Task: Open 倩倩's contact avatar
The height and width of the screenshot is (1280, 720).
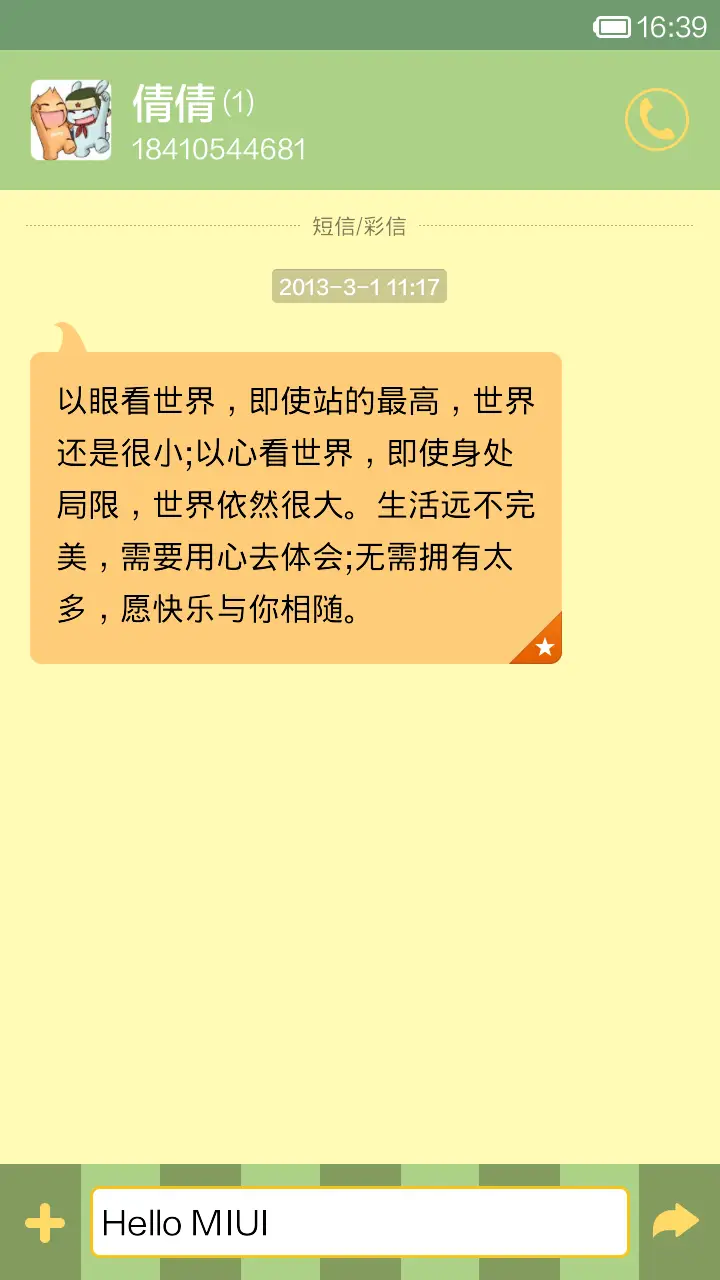Action: [71, 120]
